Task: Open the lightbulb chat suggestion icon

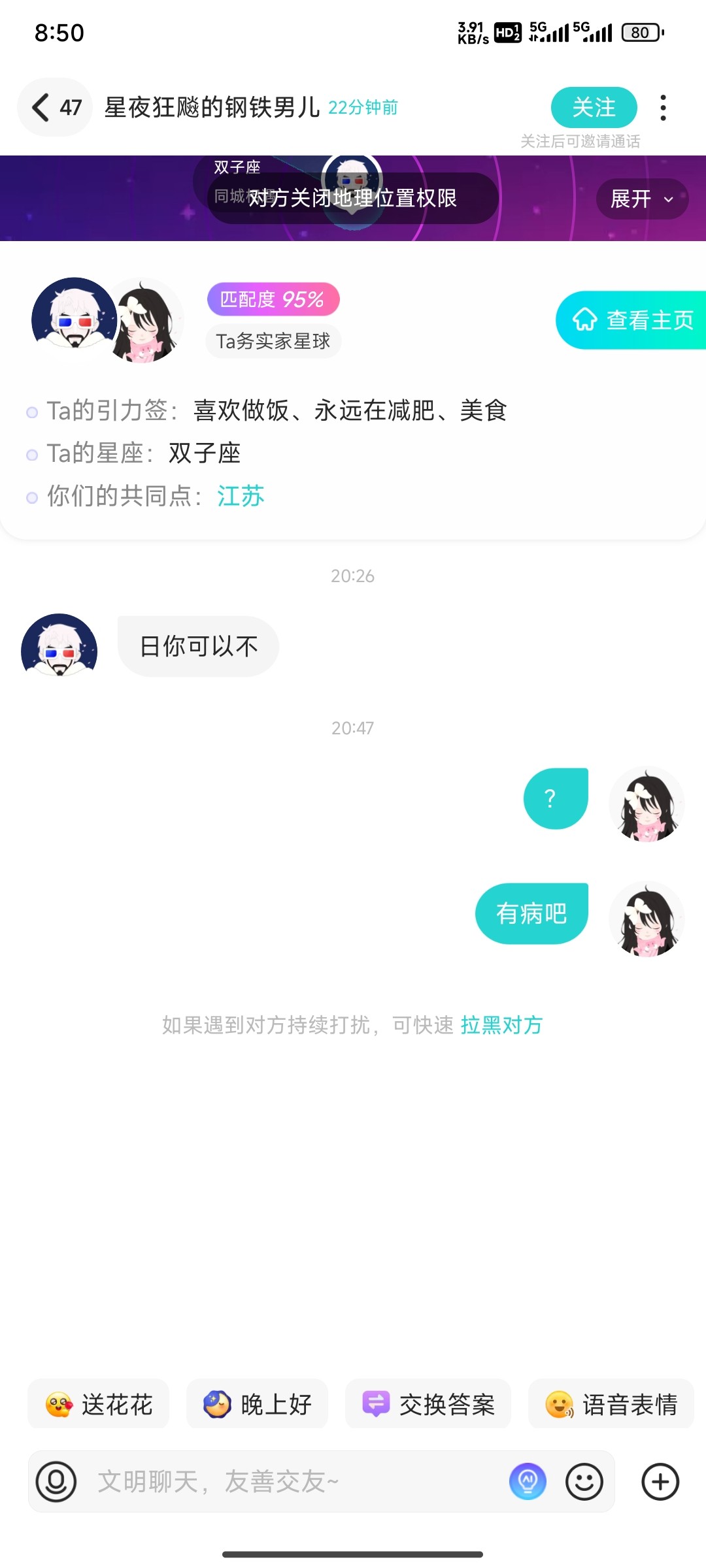Action: tap(528, 1482)
